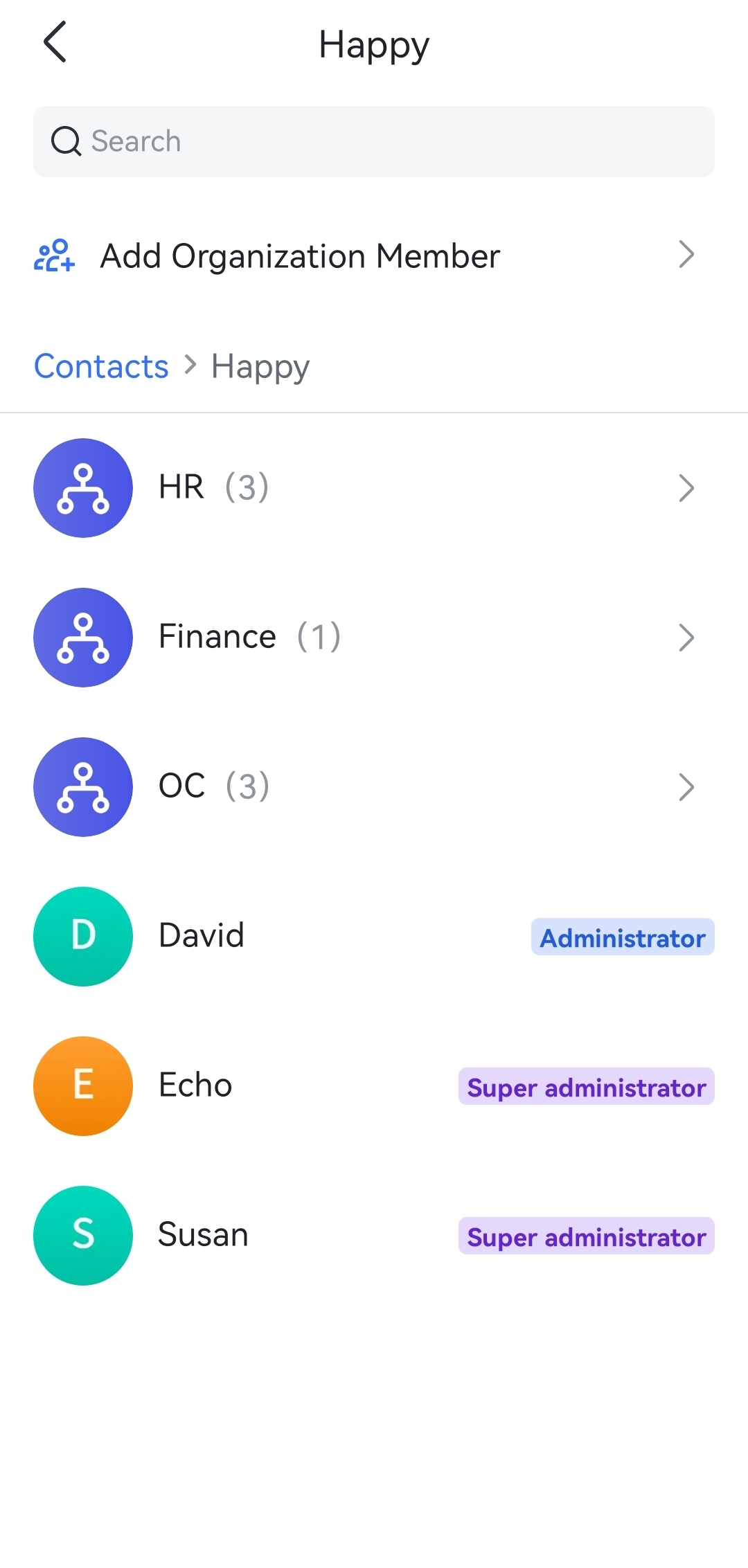Go back using the top-left arrow
Image resolution: width=748 pixels, height=1568 pixels.
point(55,43)
